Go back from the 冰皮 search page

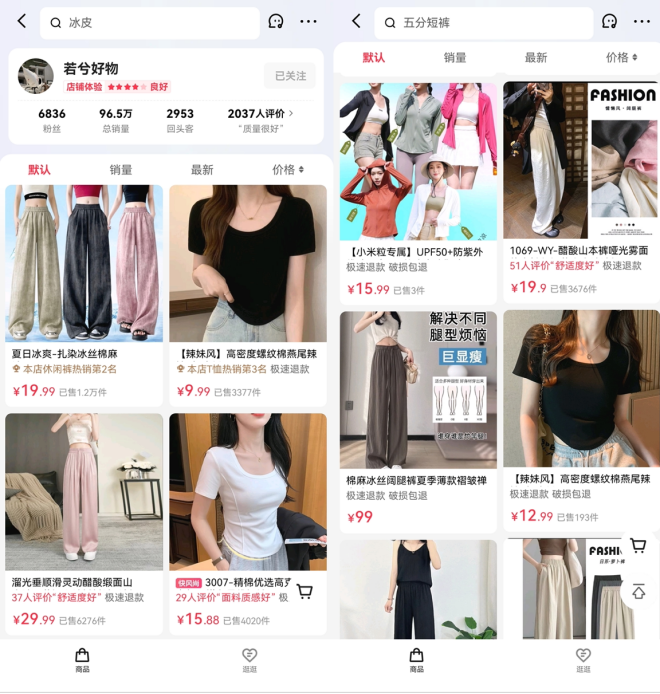point(22,21)
